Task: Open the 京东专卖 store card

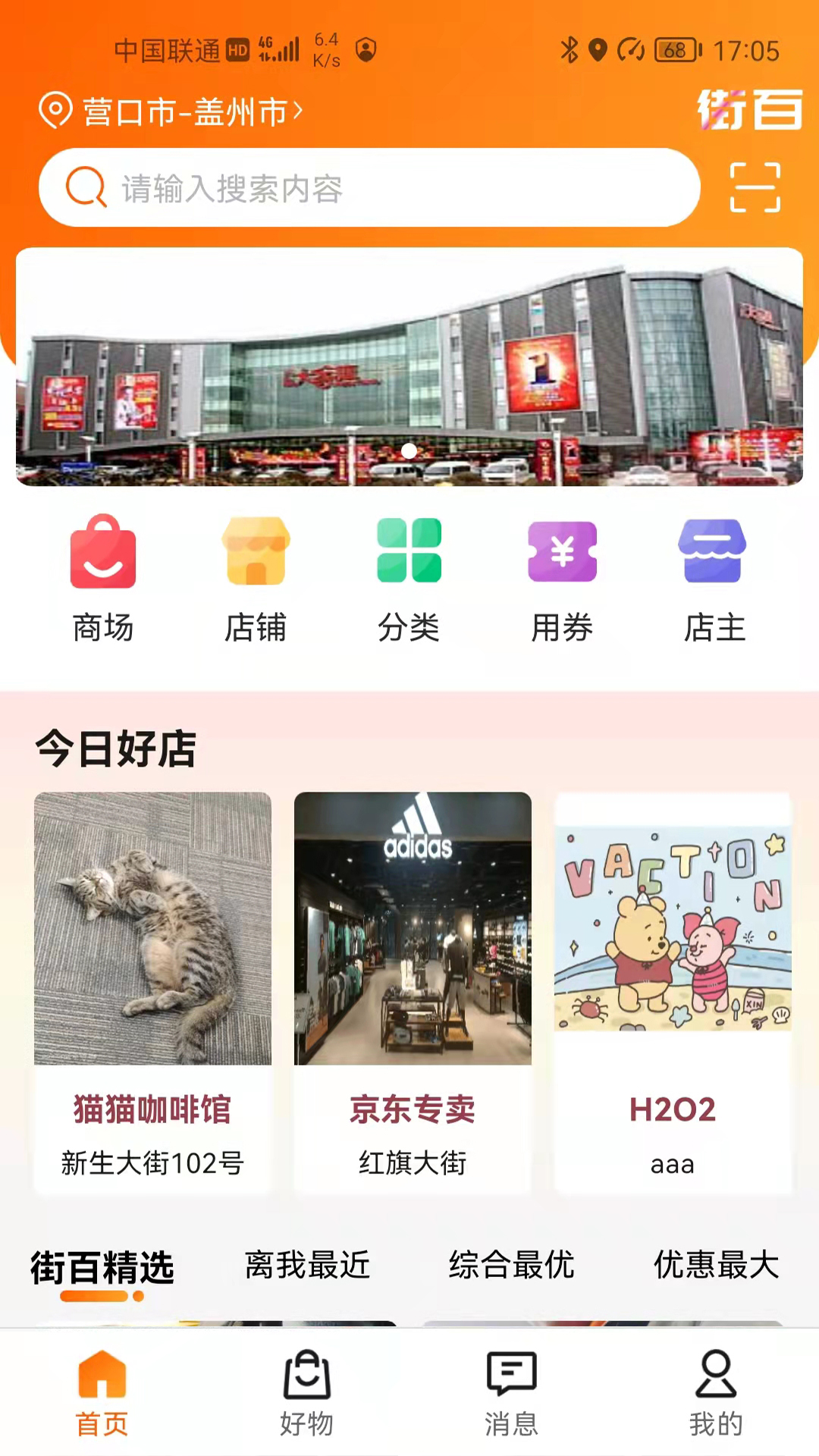Action: (413, 992)
